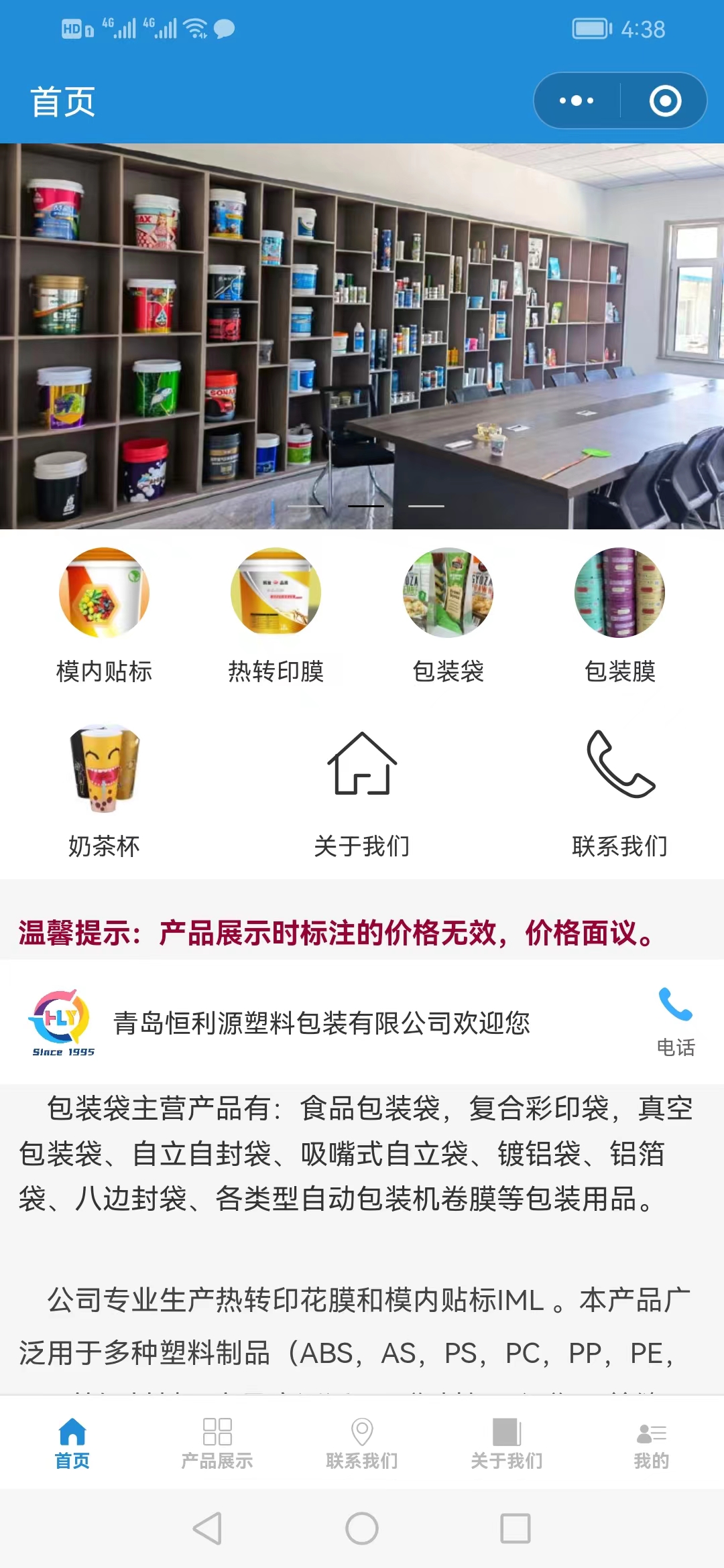Return to the phone home screen
Image resolution: width=724 pixels, height=1568 pixels.
pyautogui.click(x=362, y=1528)
